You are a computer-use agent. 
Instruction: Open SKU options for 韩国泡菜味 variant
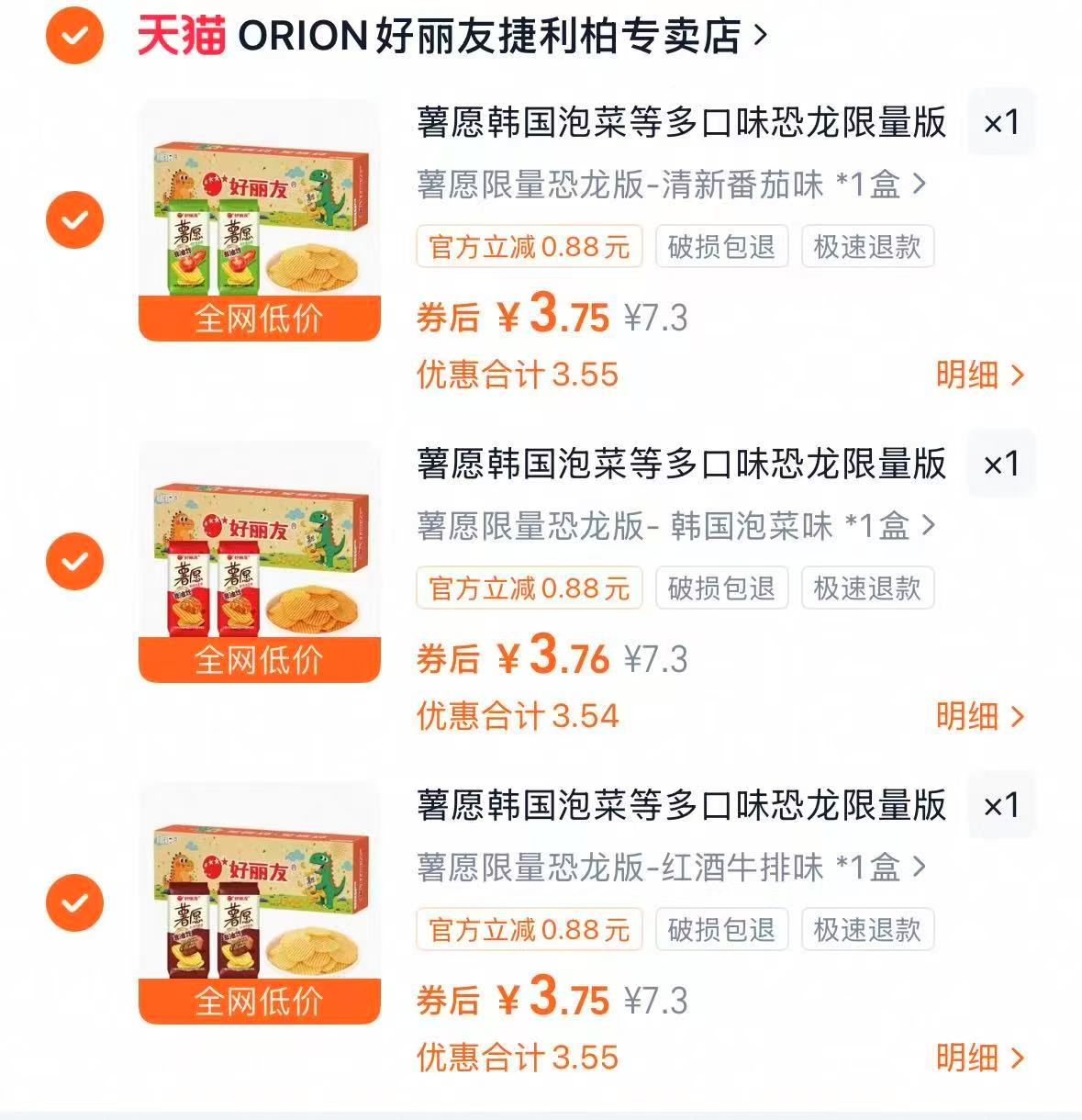pos(929,526)
